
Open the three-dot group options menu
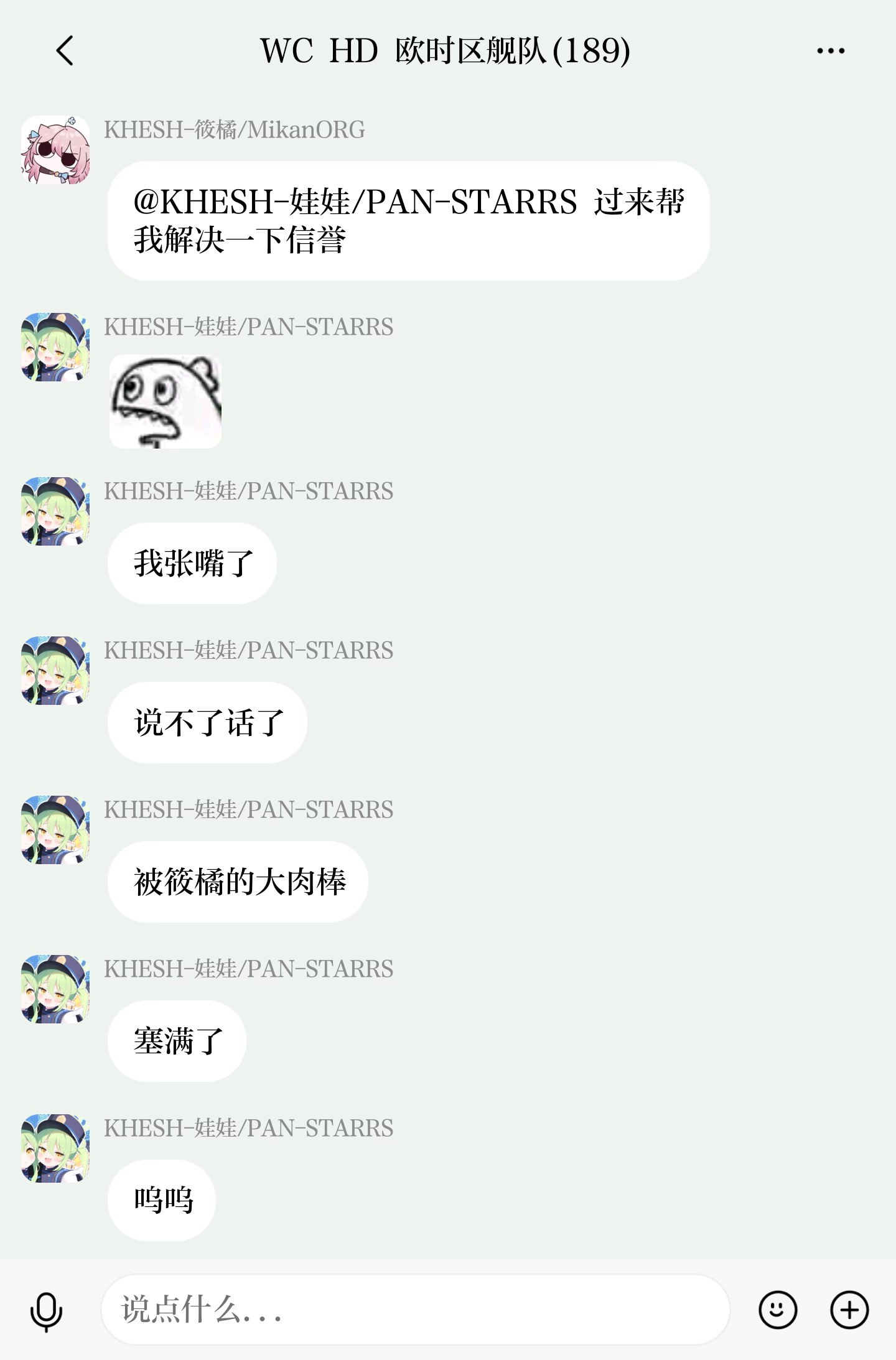[x=831, y=51]
